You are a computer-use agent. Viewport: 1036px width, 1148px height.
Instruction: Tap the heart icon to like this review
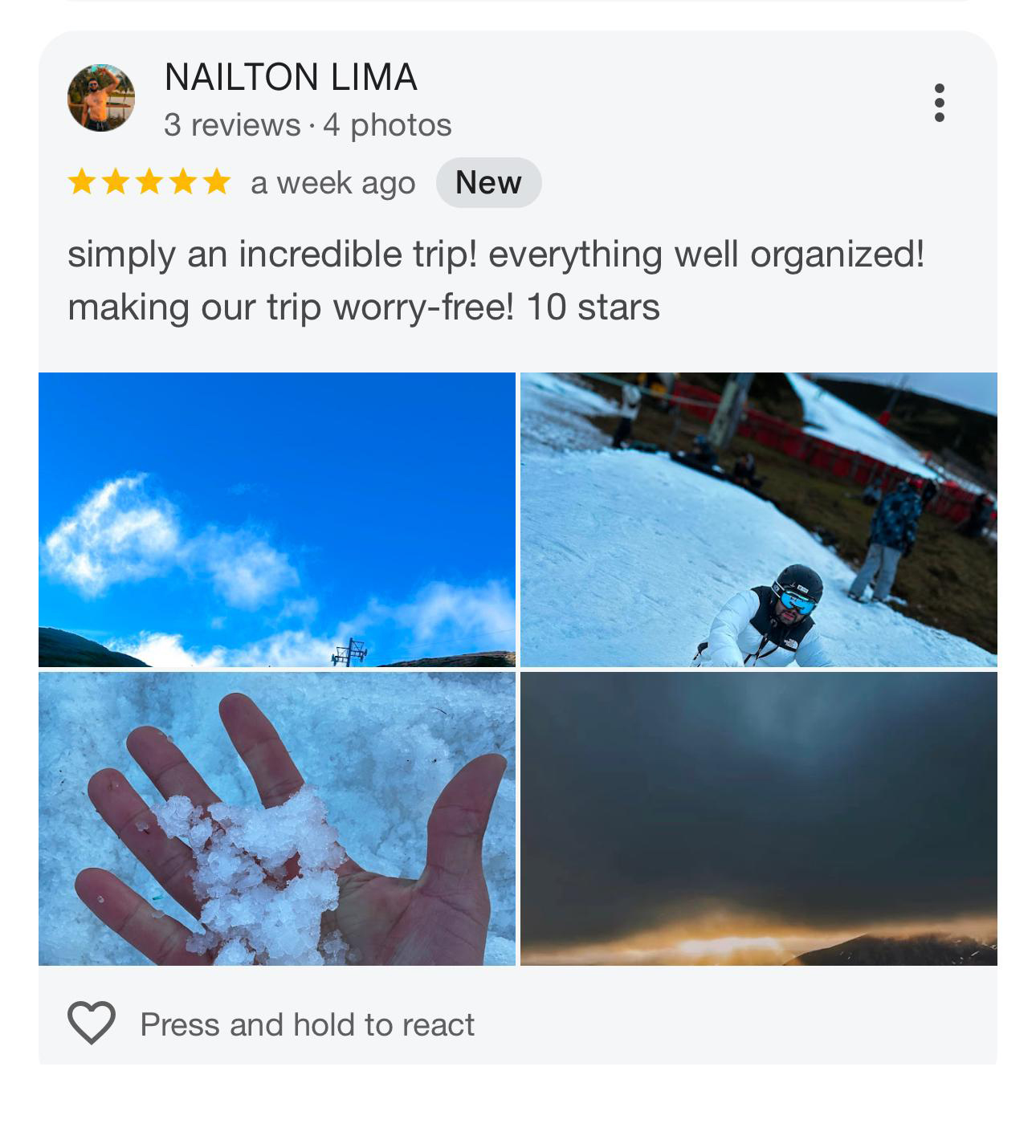point(92,1023)
